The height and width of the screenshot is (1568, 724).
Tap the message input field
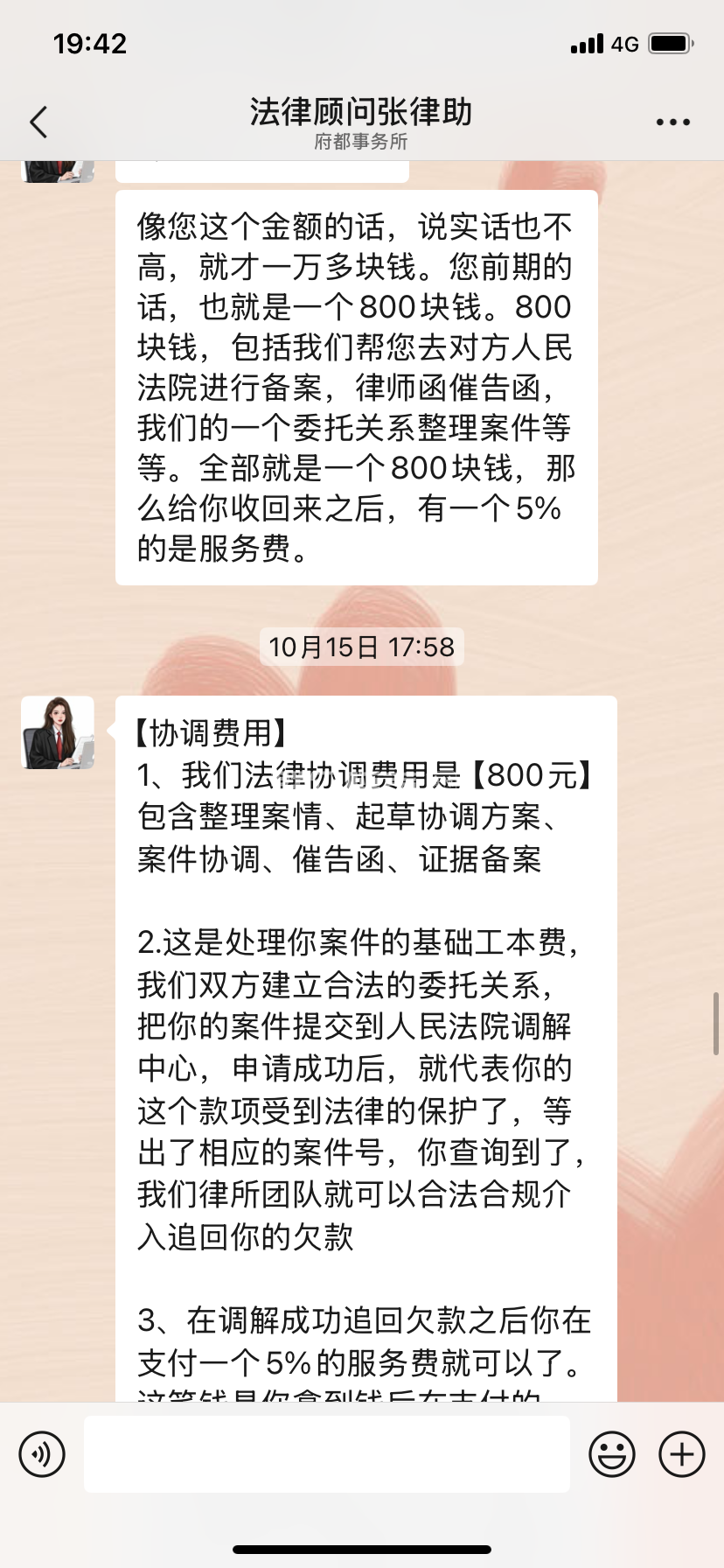point(326,1454)
